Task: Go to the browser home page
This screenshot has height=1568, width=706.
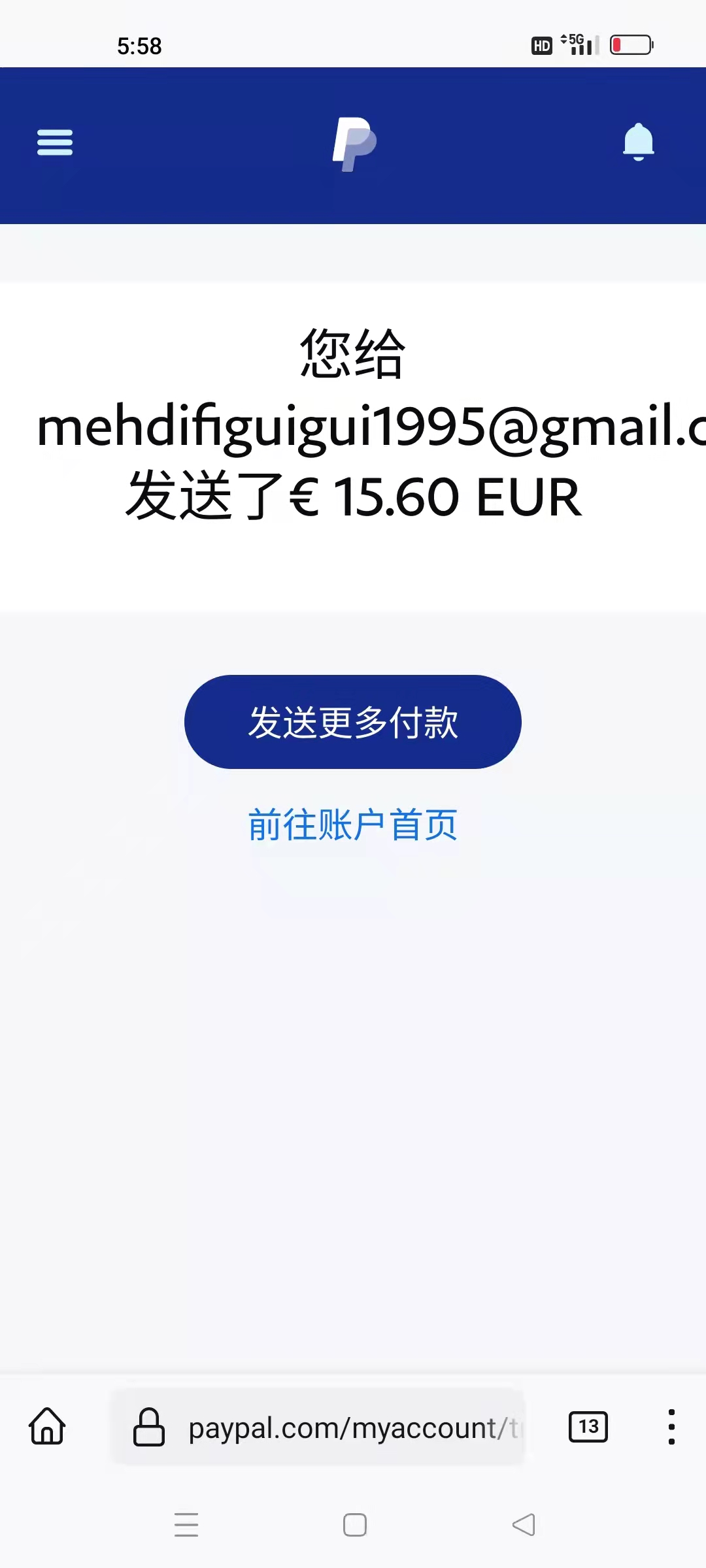Action: click(47, 1426)
